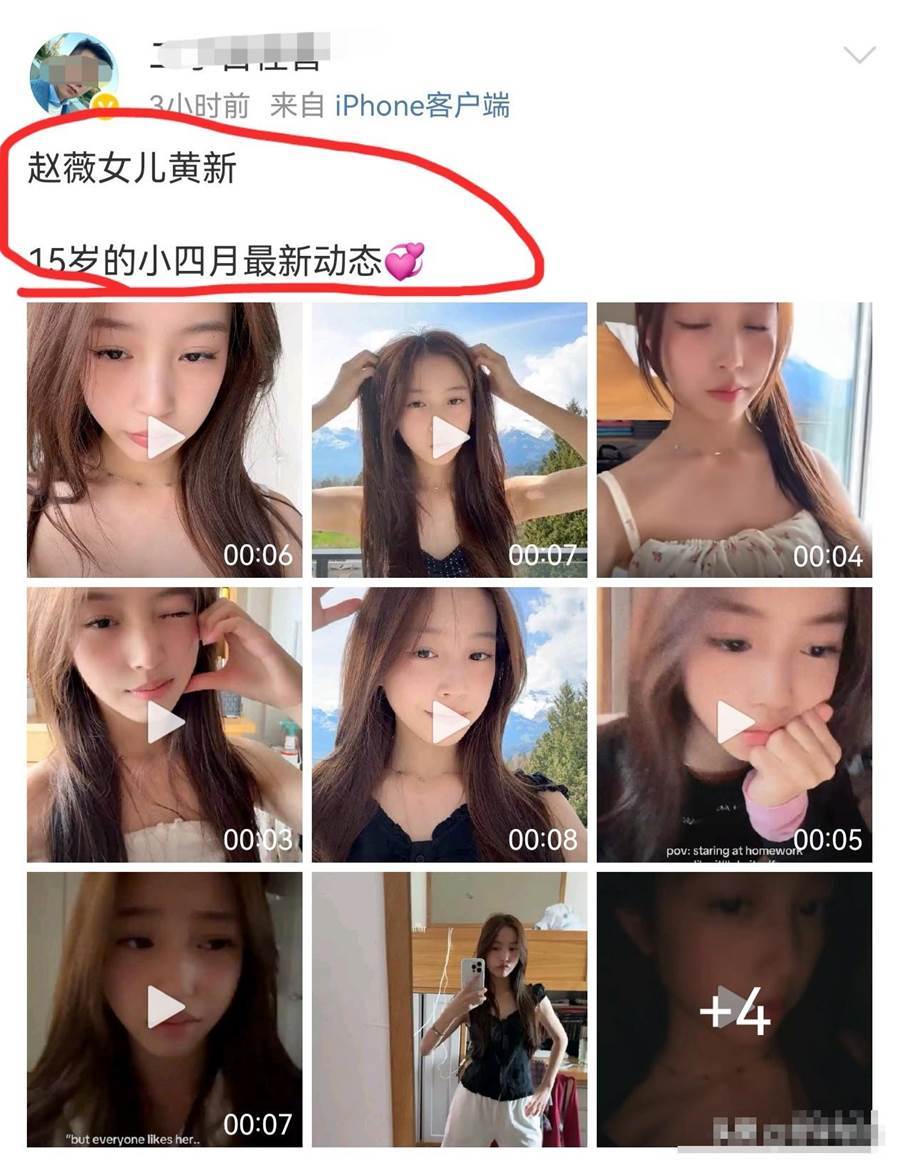
Task: Play the 'but everyone likes her' 00:07 video
Action: pyautogui.click(x=165, y=1008)
